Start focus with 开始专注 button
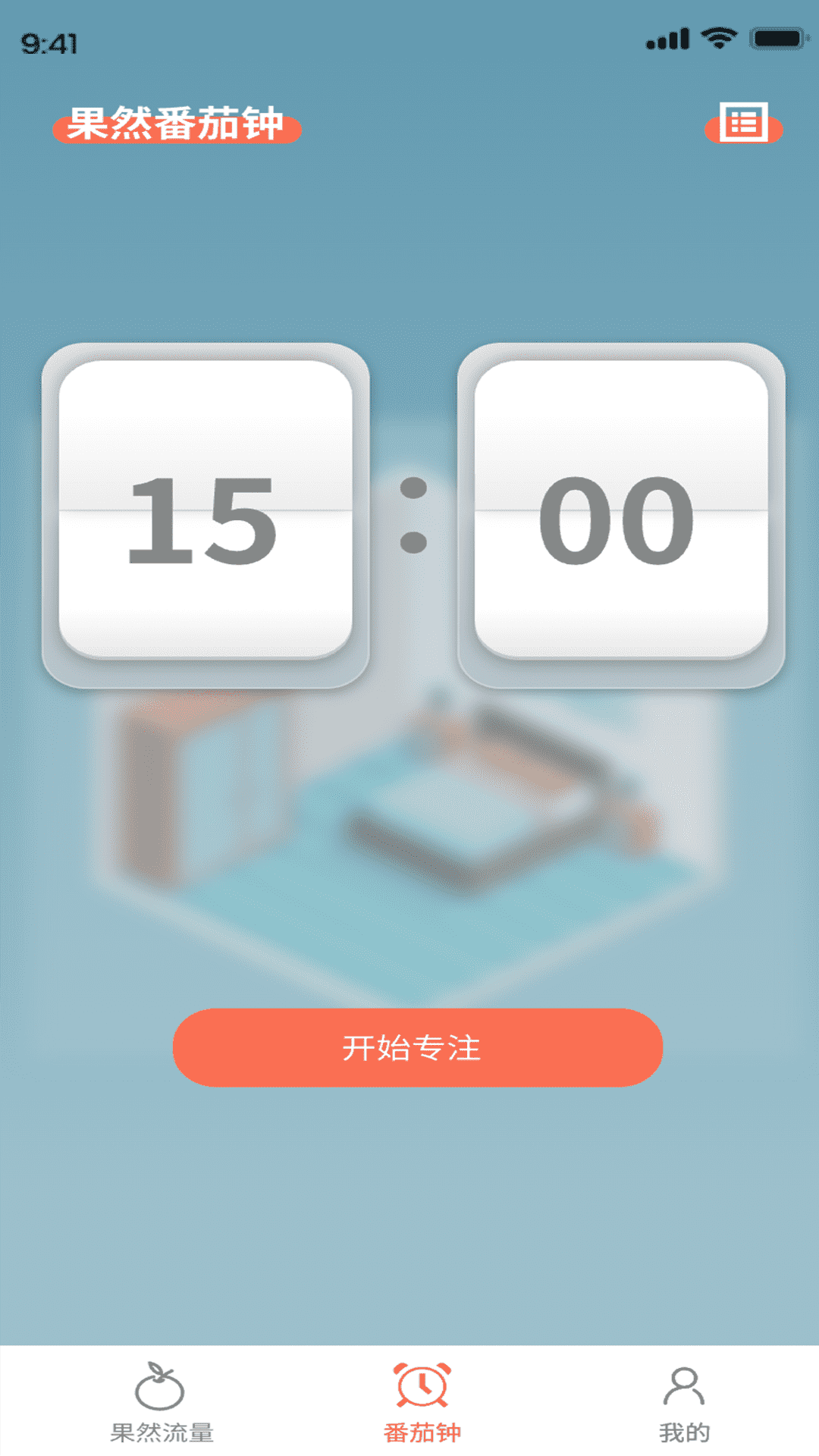The image size is (819, 1456). coord(417,1047)
